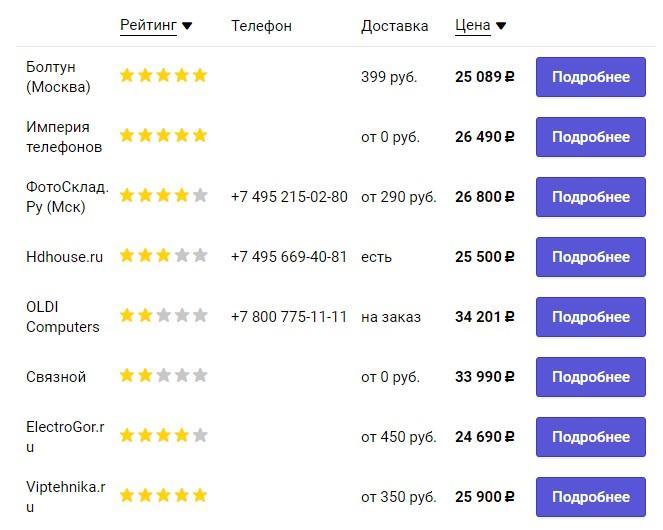Open Подробнее for Hdhouse.ru

coord(590,257)
